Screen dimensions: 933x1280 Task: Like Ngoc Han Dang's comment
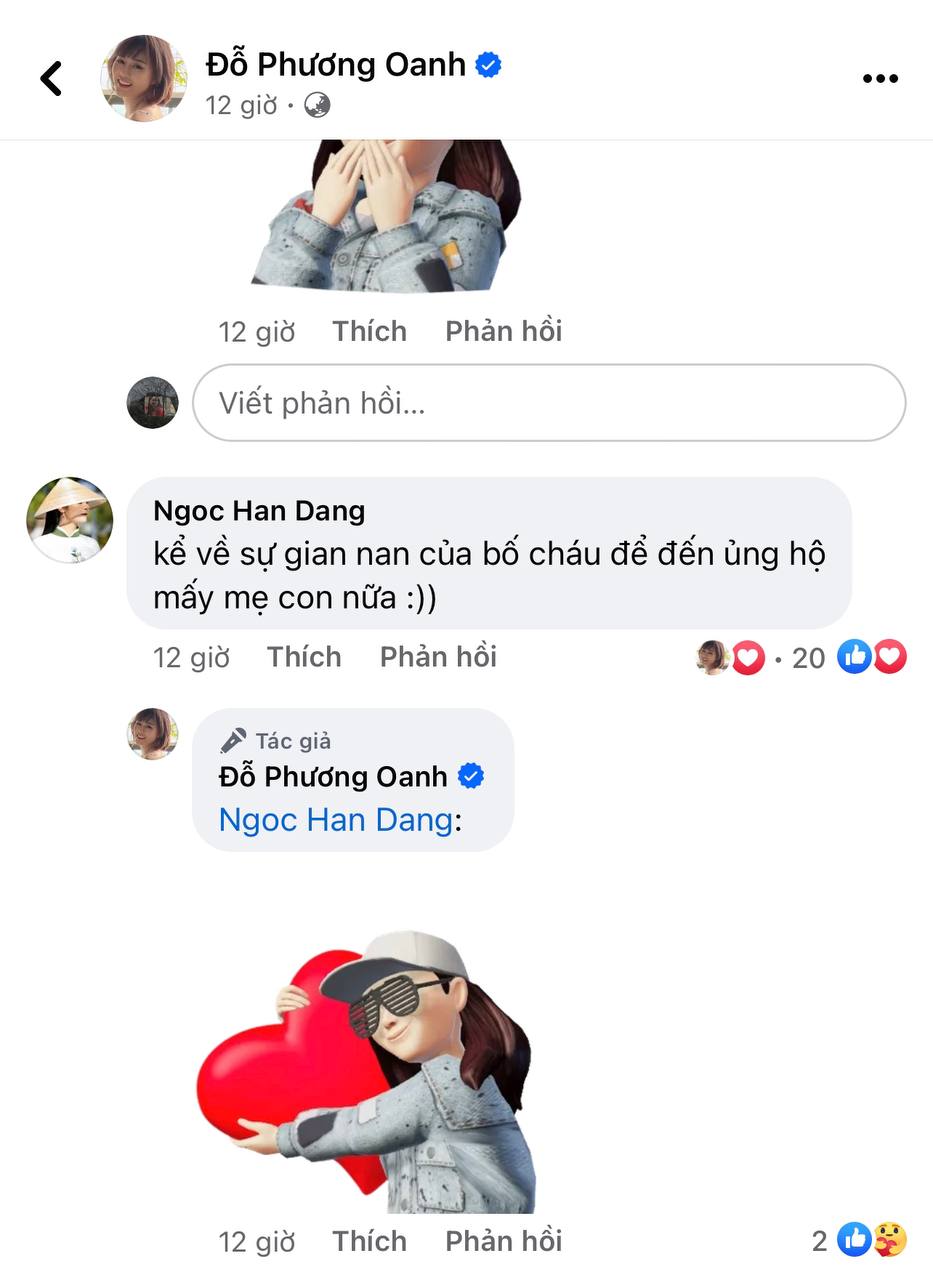(304, 657)
